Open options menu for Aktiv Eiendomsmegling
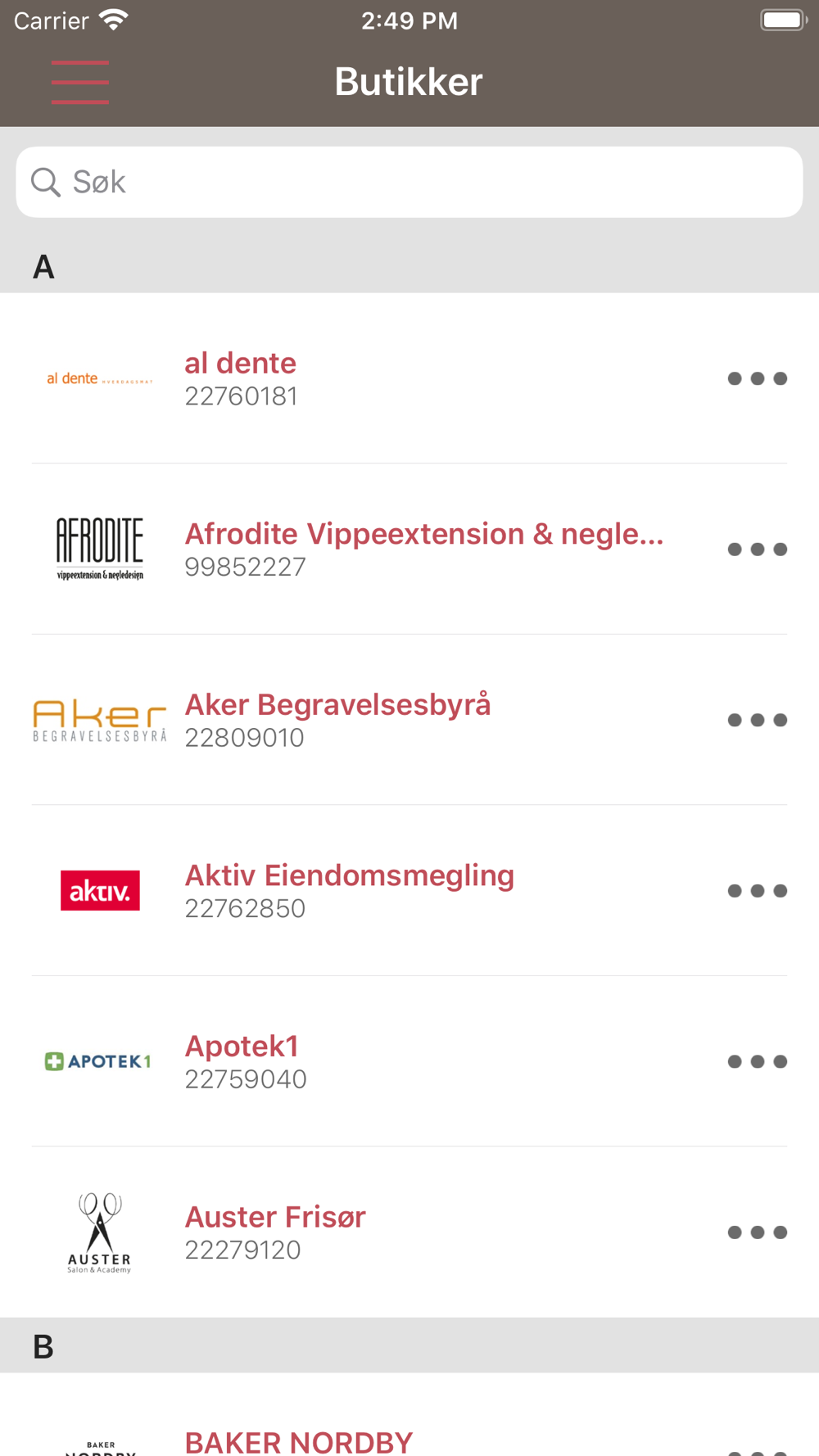The image size is (819, 1456). click(x=758, y=891)
